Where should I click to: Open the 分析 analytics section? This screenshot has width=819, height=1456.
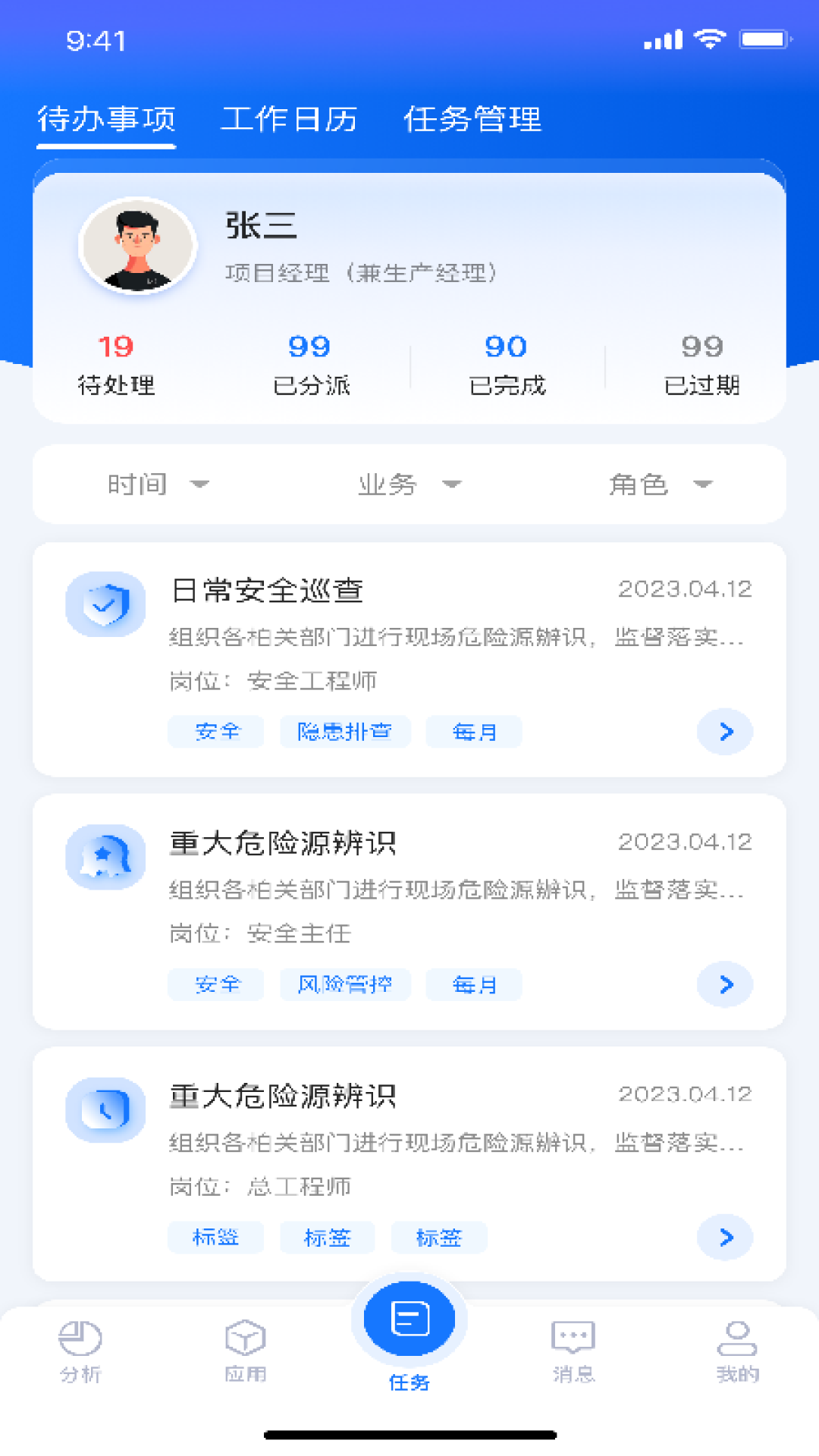(x=80, y=1350)
